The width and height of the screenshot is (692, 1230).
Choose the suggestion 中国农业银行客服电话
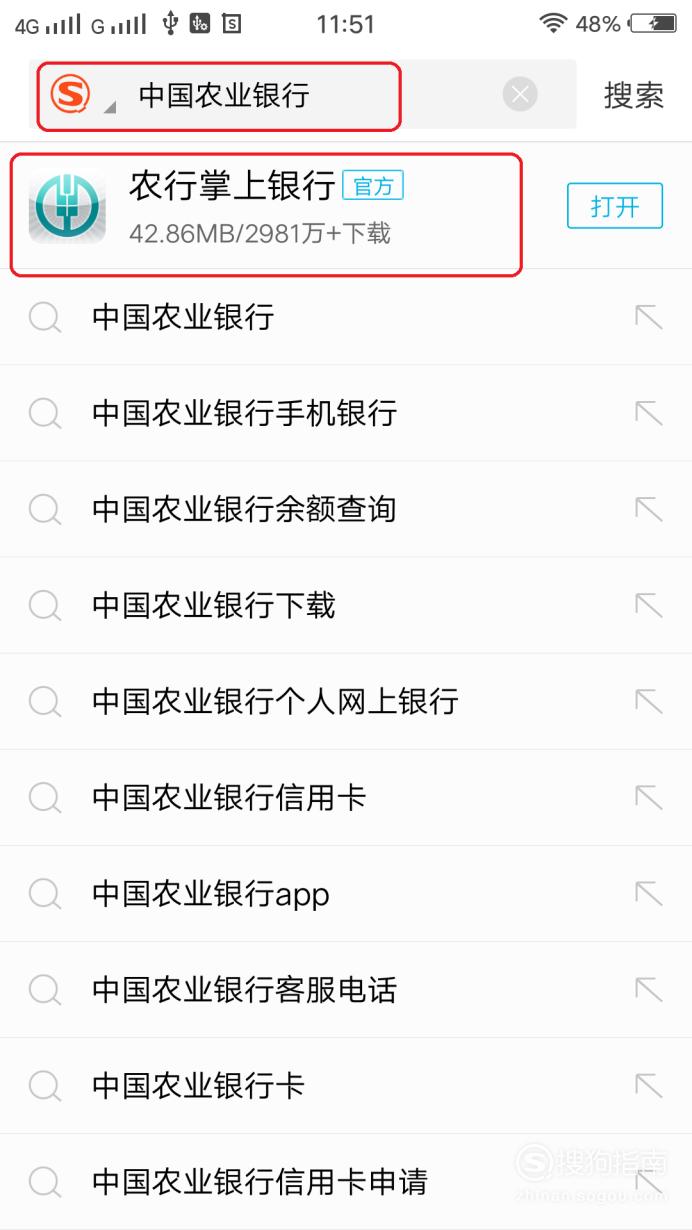pos(346,989)
